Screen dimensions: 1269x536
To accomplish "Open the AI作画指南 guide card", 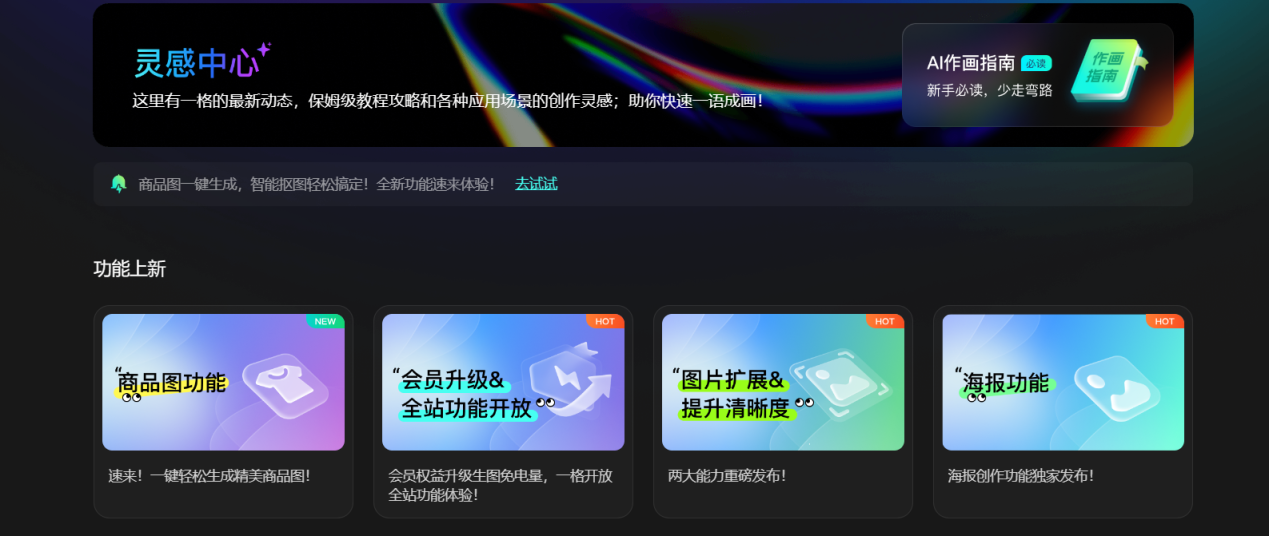I will tap(1036, 75).
